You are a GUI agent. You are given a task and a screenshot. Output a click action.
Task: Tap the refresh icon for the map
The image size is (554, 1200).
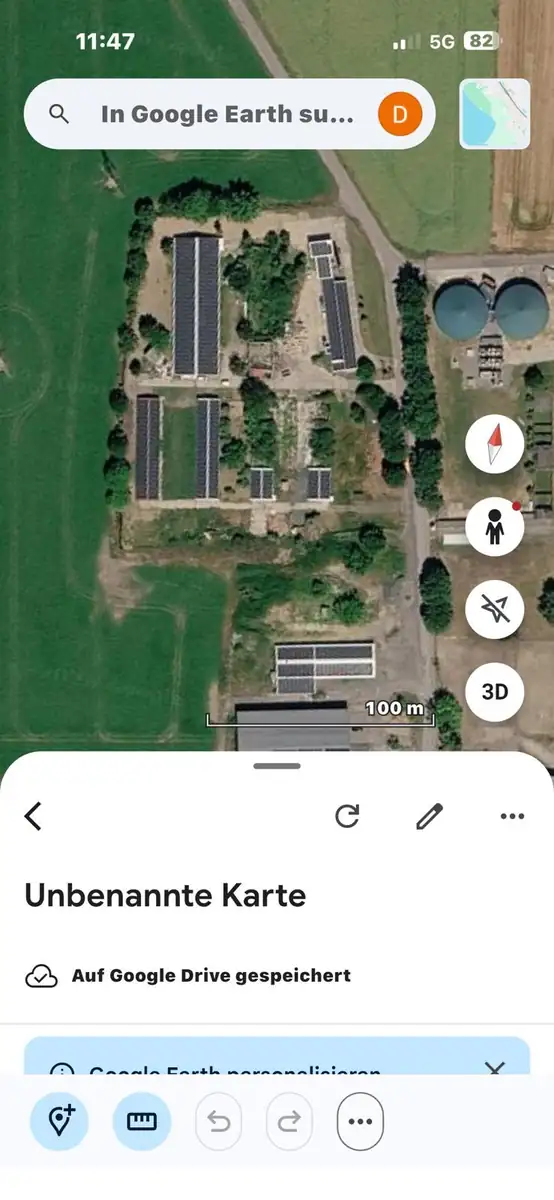pyautogui.click(x=347, y=816)
